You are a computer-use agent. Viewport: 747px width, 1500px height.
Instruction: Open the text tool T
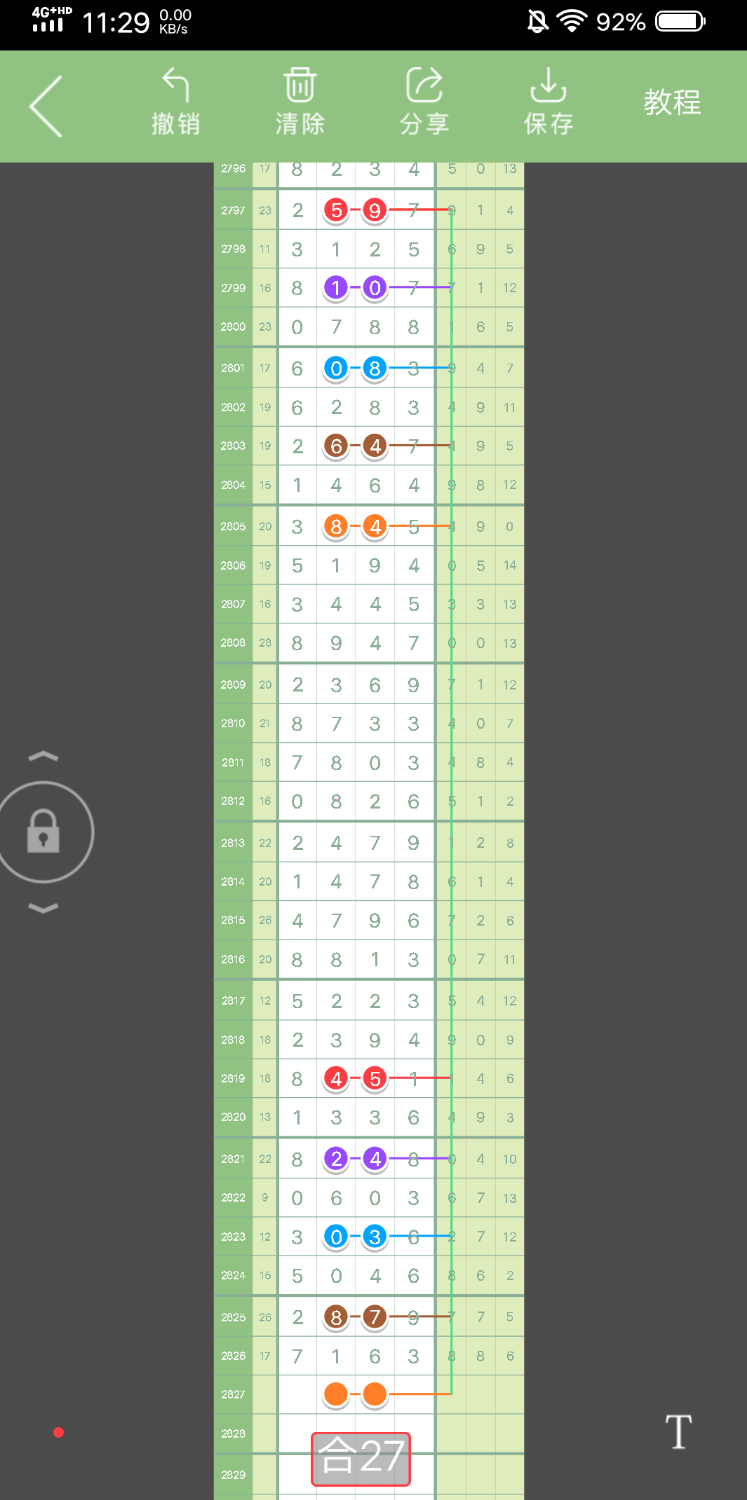click(x=679, y=1432)
